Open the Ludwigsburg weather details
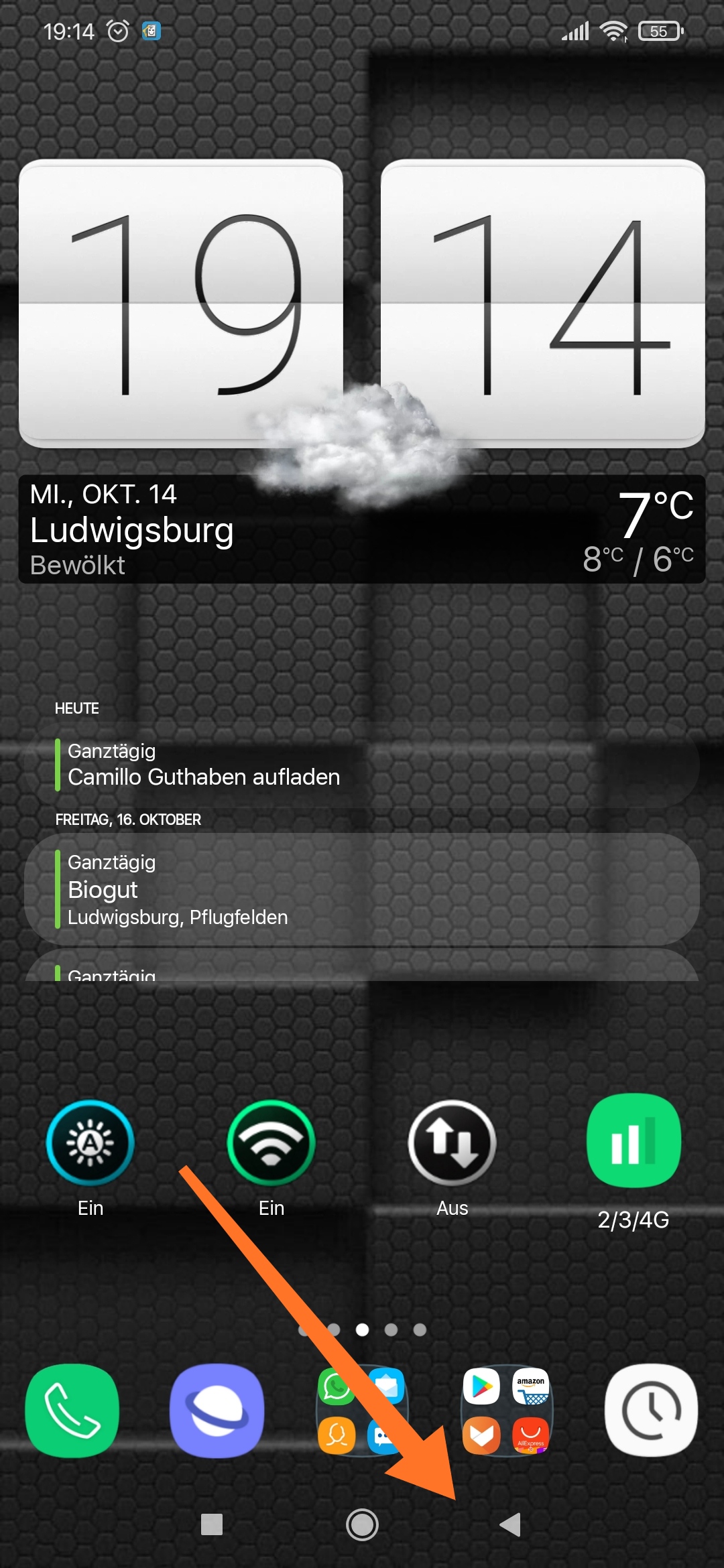The height and width of the screenshot is (1568, 724). (362, 529)
